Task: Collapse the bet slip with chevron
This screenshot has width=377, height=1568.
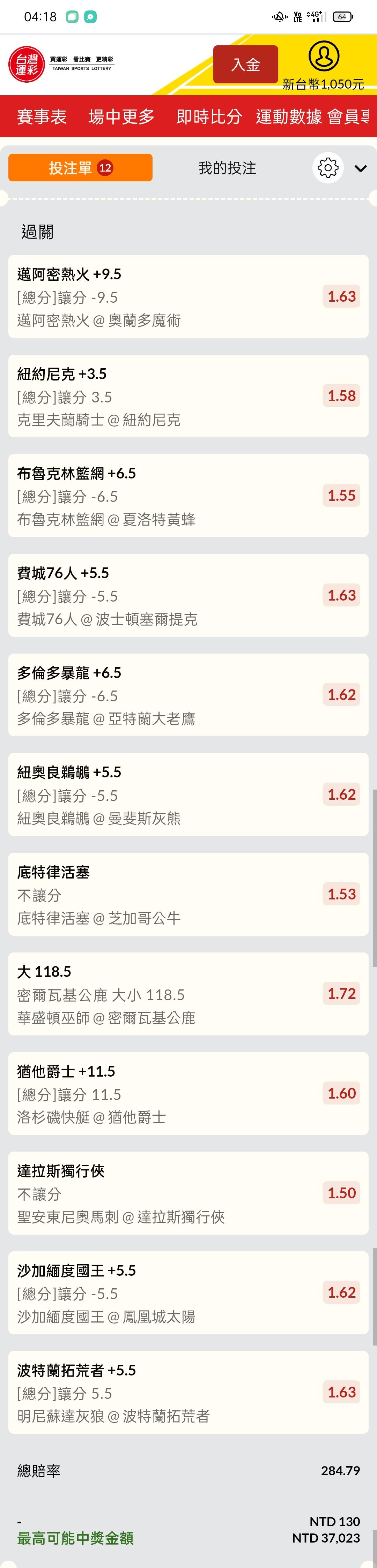Action: [x=361, y=168]
